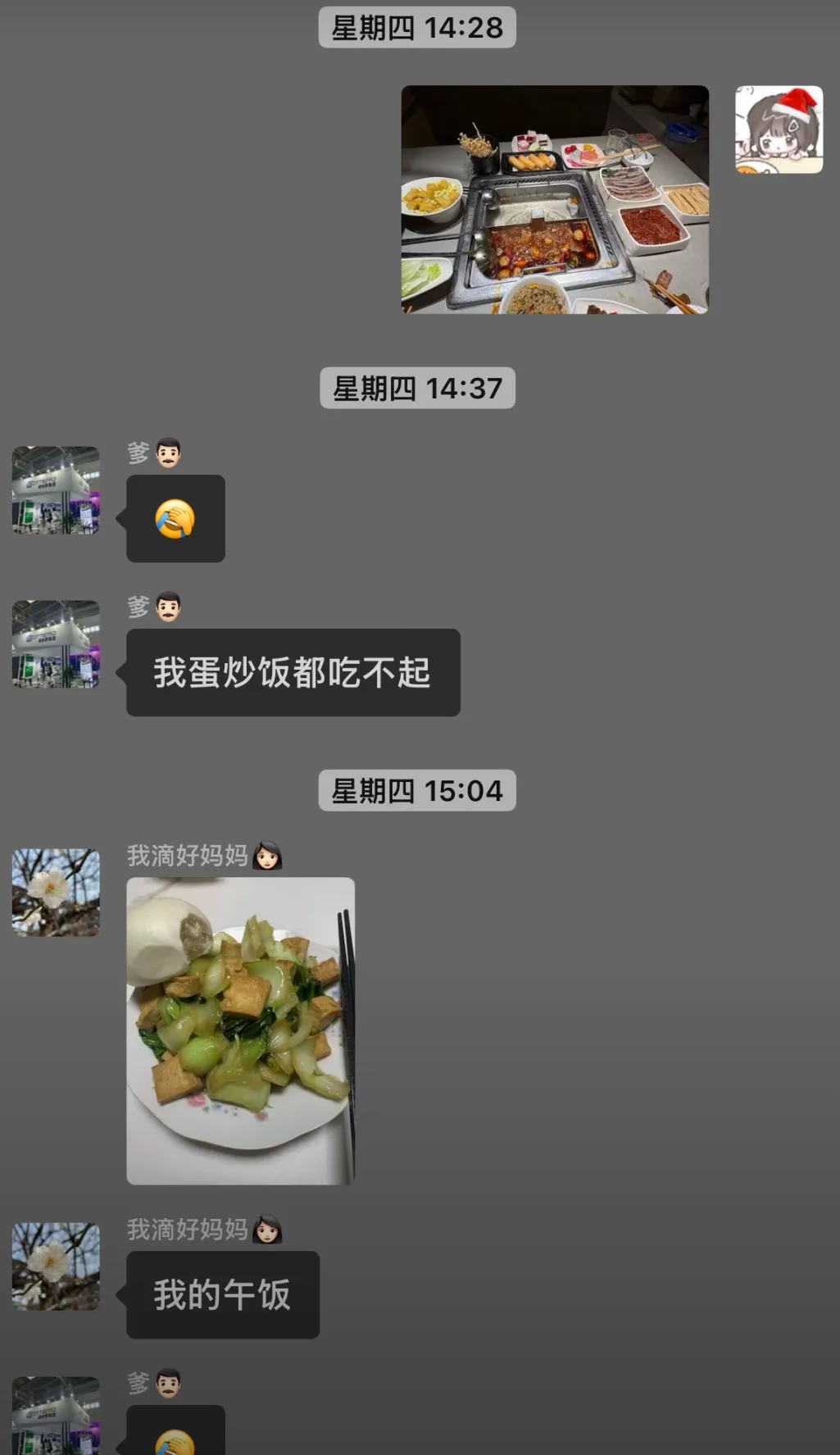Open 爹's profile avatar next to 😂 message
Image resolution: width=840 pixels, height=1455 pixels.
[54, 492]
